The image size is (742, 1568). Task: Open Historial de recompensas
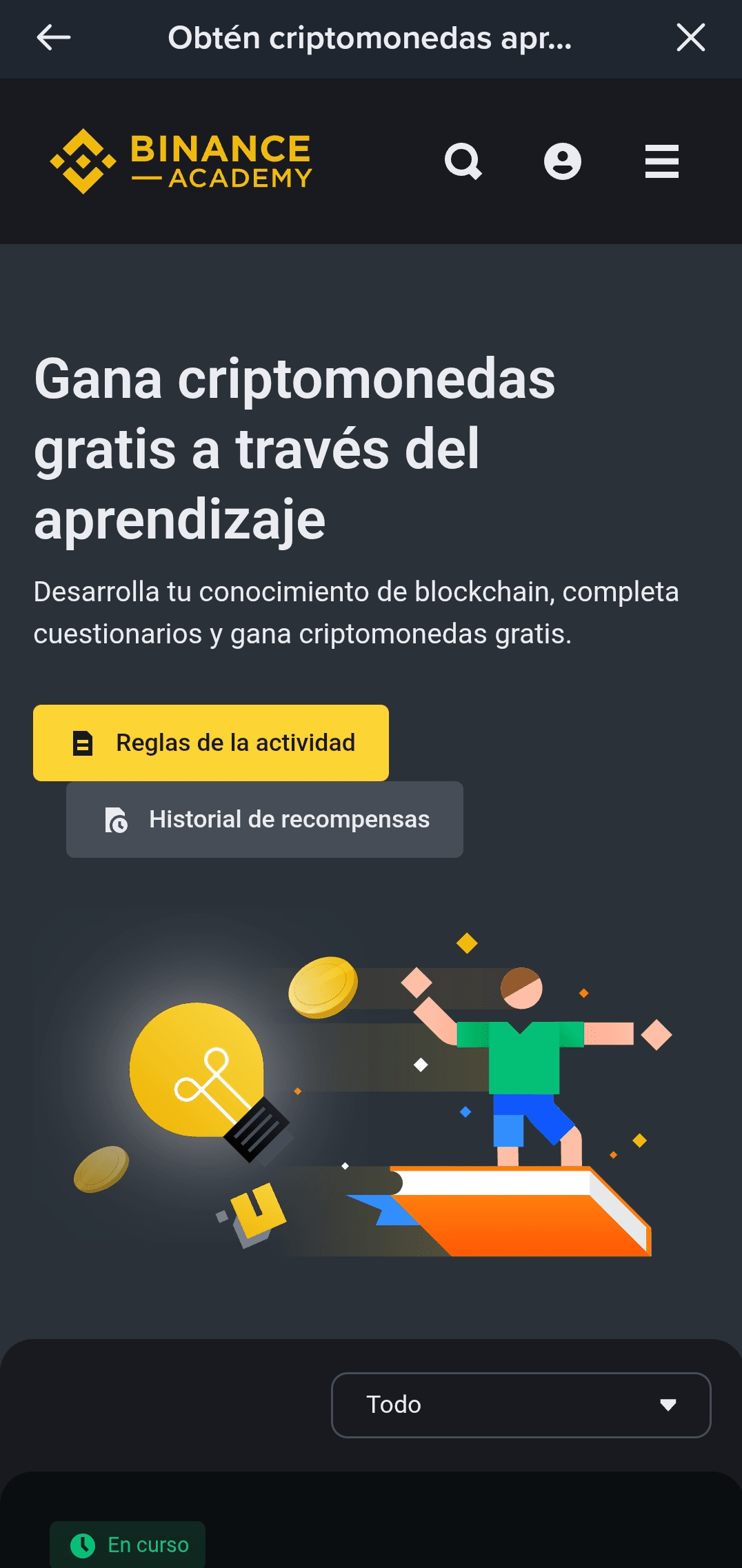[265, 819]
